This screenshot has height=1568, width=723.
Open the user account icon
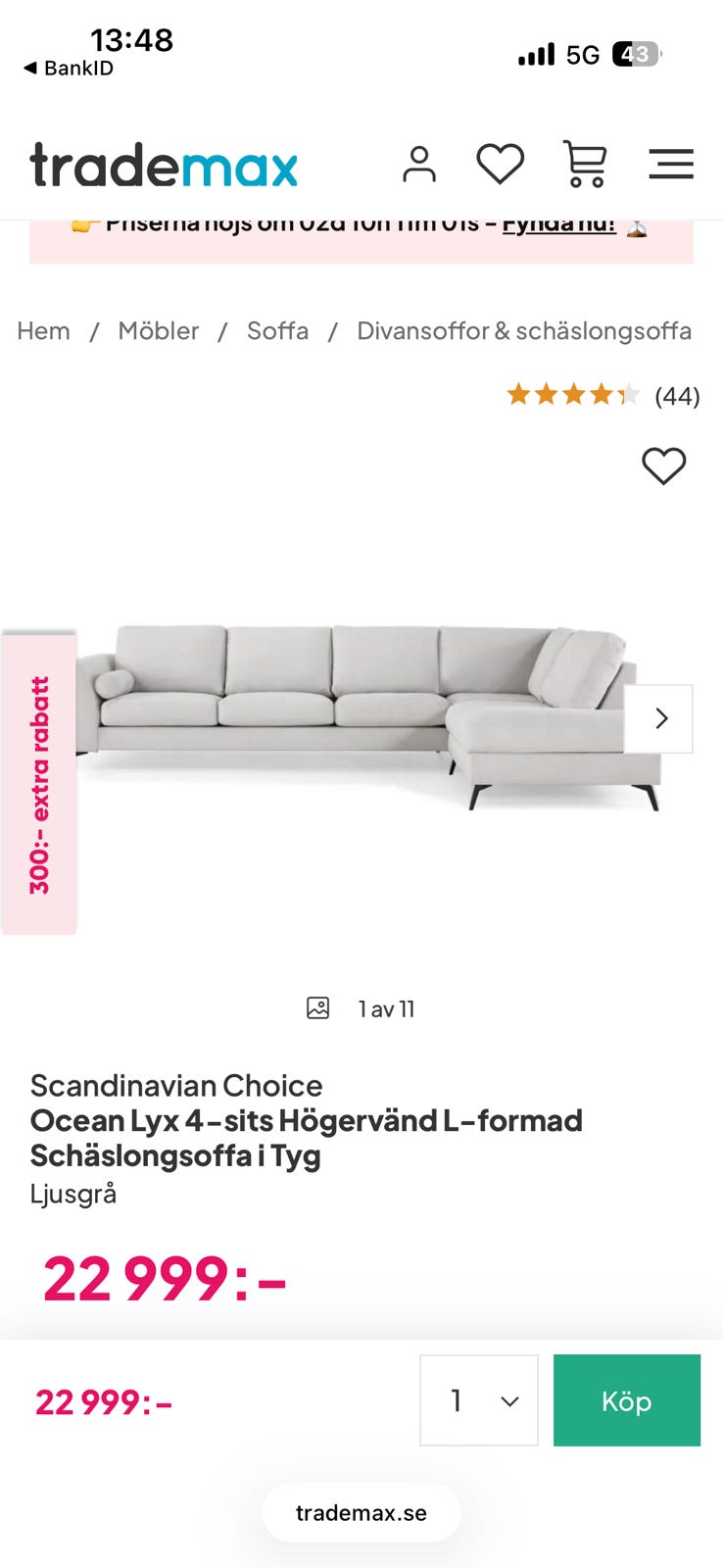tap(421, 163)
